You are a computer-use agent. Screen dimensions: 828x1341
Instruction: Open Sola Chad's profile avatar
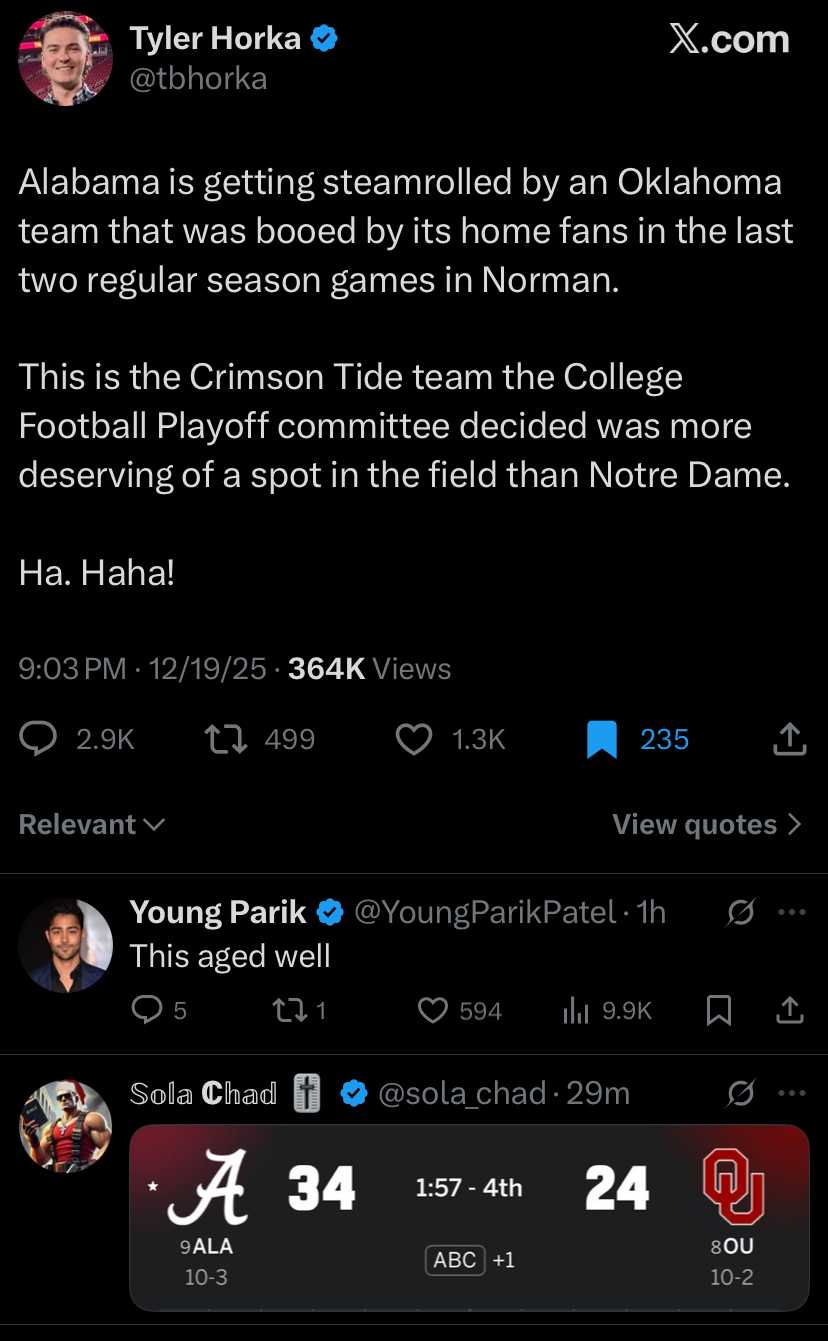(66, 1126)
